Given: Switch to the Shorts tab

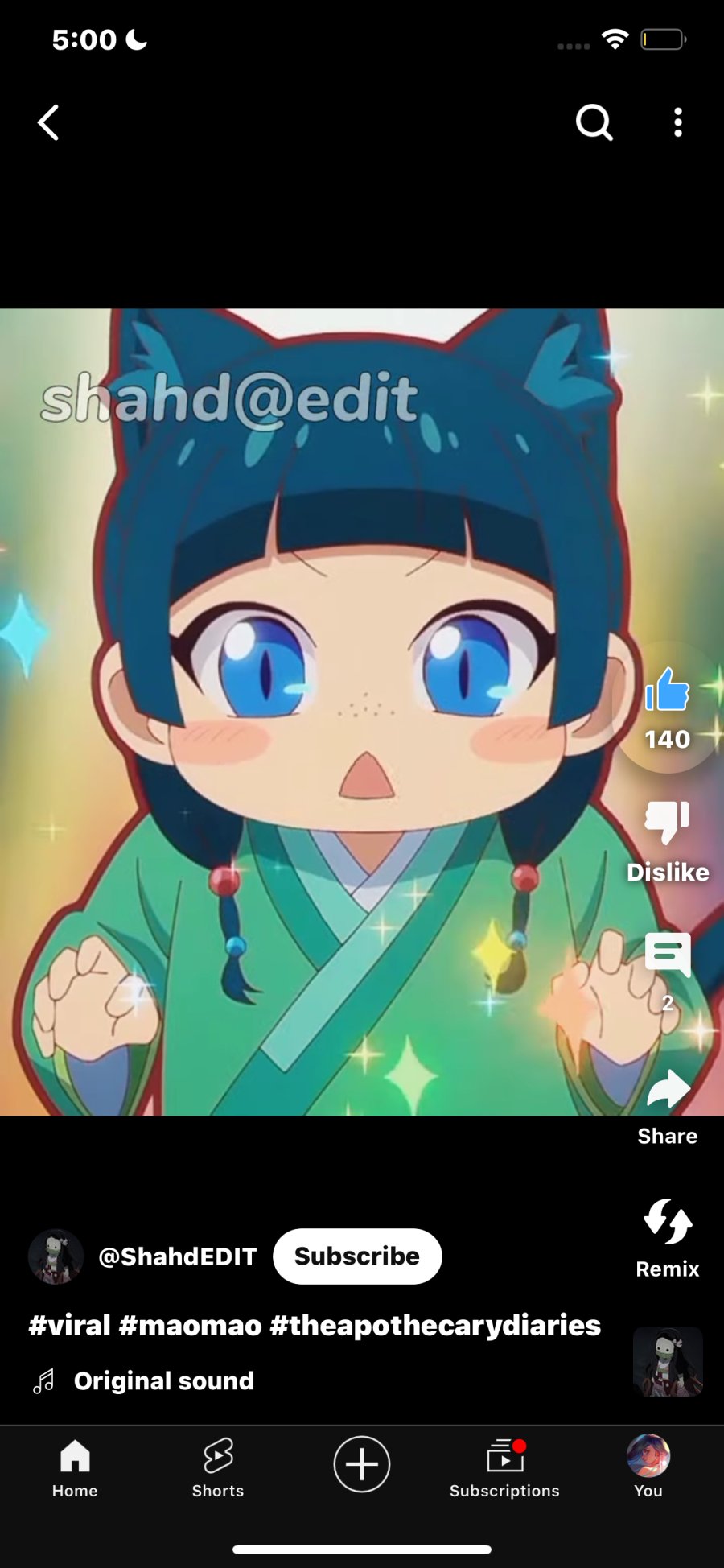Looking at the screenshot, I should 218,1468.
